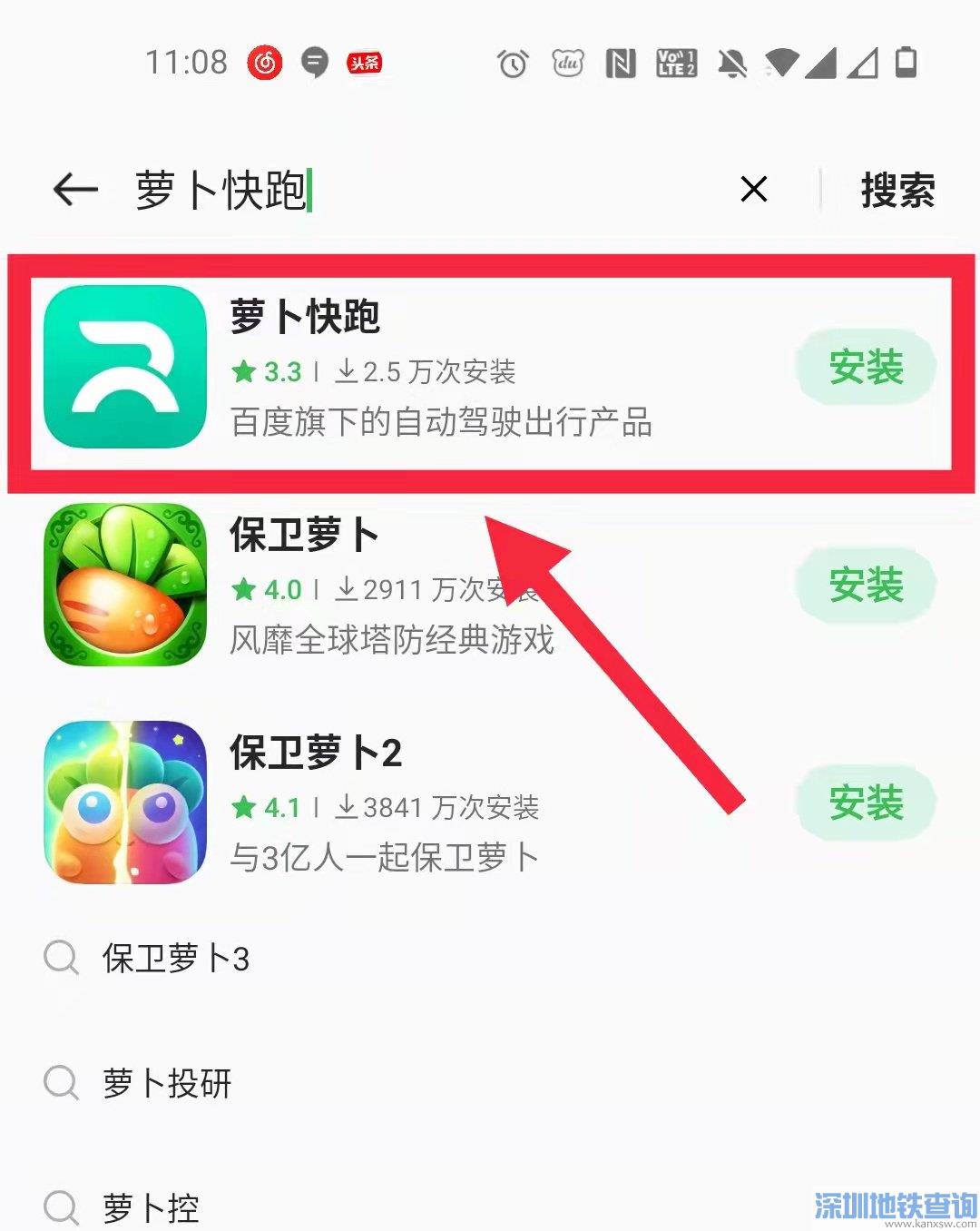Viewport: 980px width, 1231px height.
Task: Clear the search text with X
Action: tap(753, 190)
